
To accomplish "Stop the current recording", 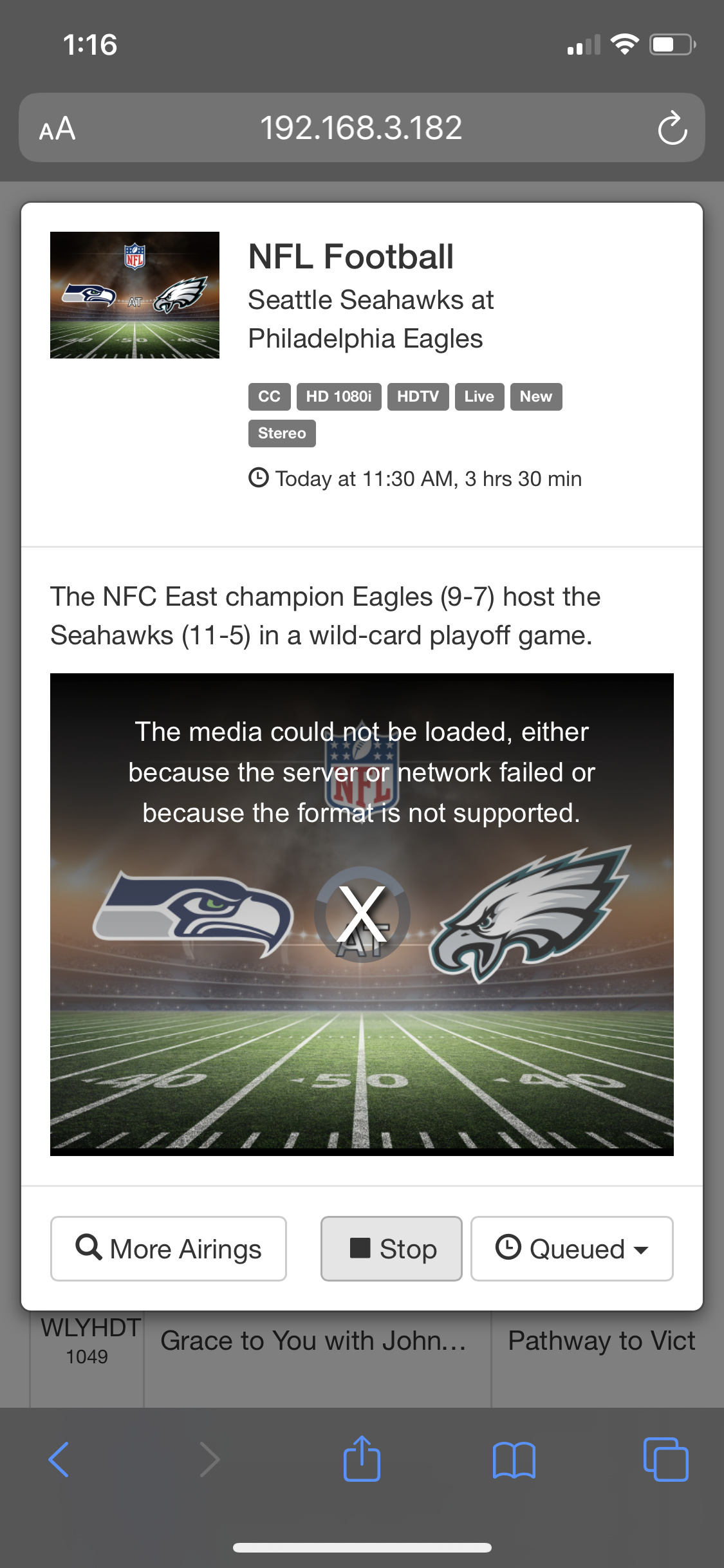I will (391, 1249).
